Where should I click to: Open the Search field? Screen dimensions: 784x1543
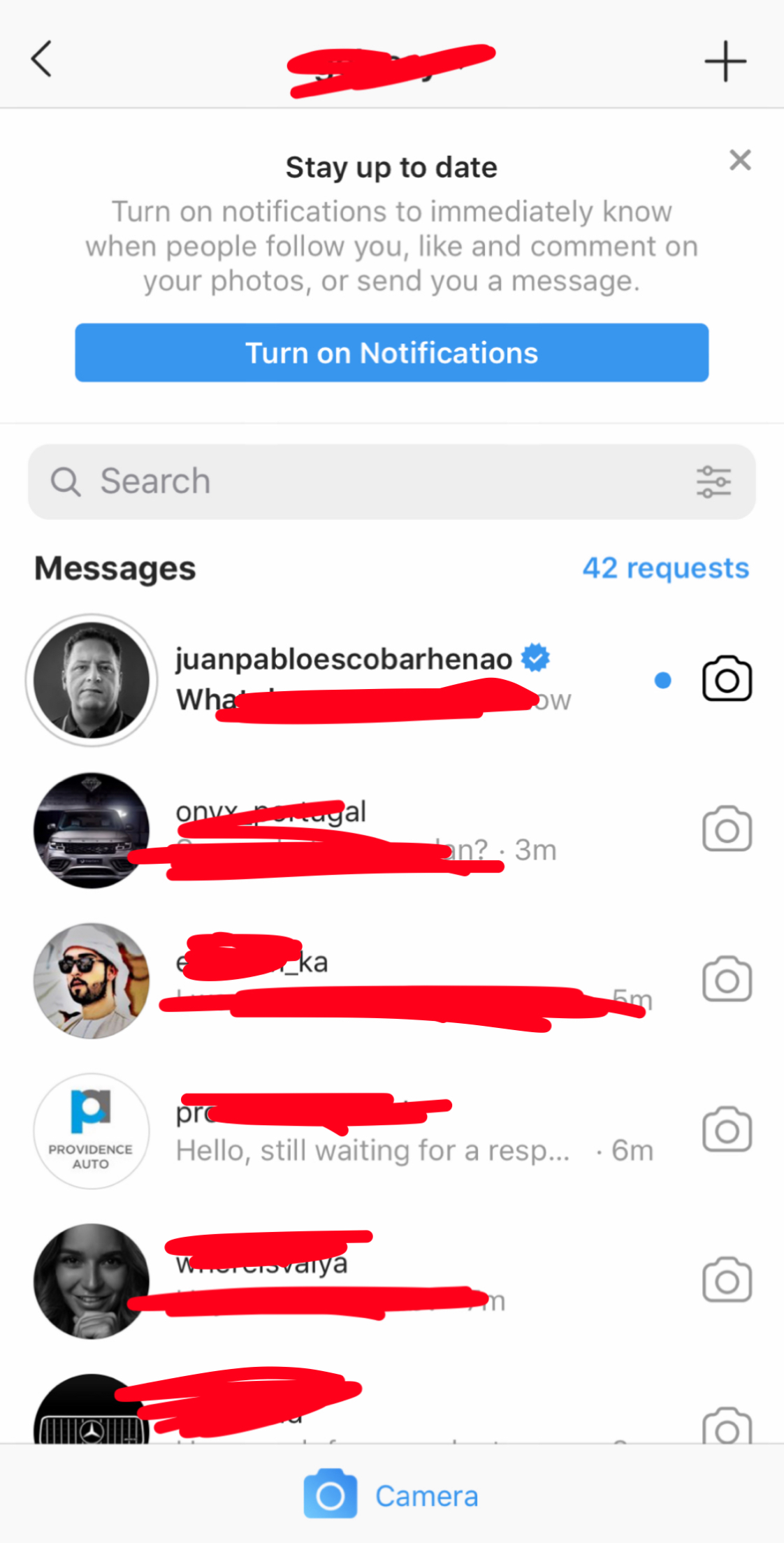tap(392, 481)
